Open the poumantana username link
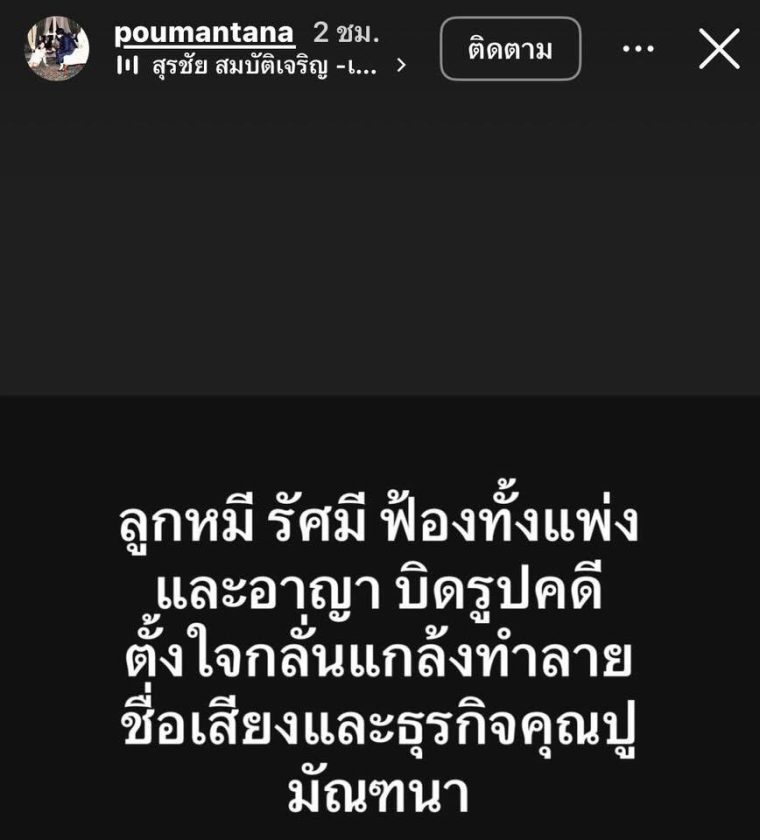 coord(204,32)
